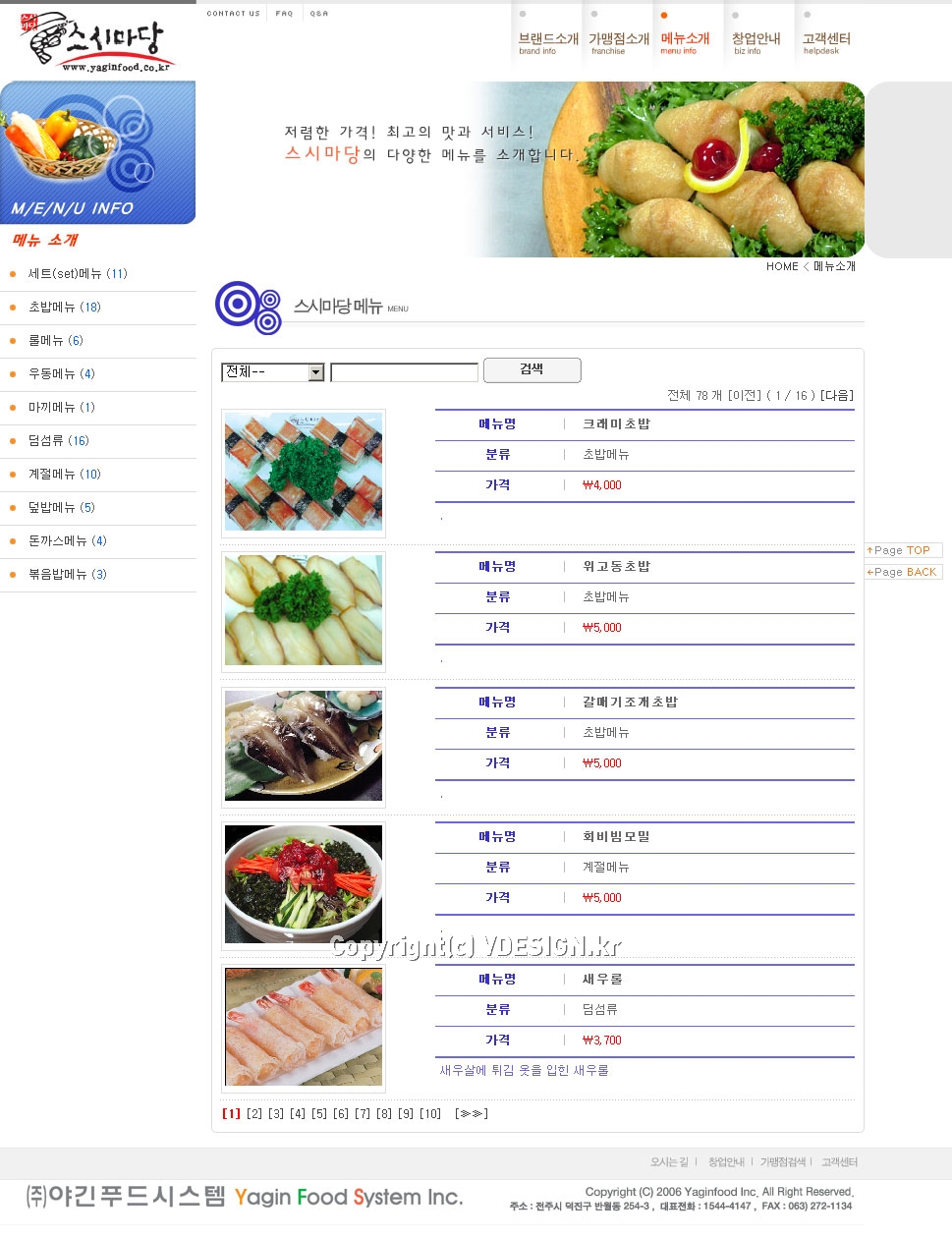Open the 창업안내 biz info tab
Viewport: 952px width, 1238px height.
click(756, 42)
